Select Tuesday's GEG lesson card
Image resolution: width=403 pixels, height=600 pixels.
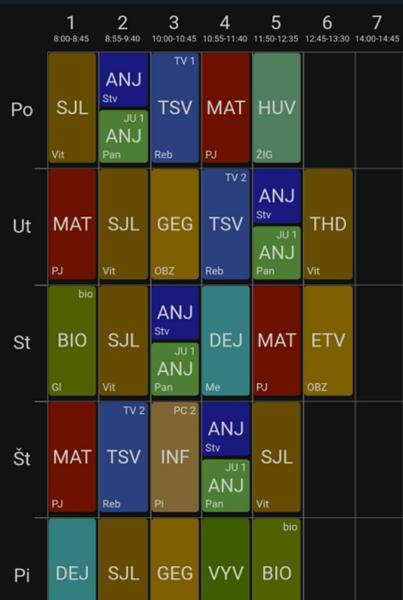tap(175, 224)
